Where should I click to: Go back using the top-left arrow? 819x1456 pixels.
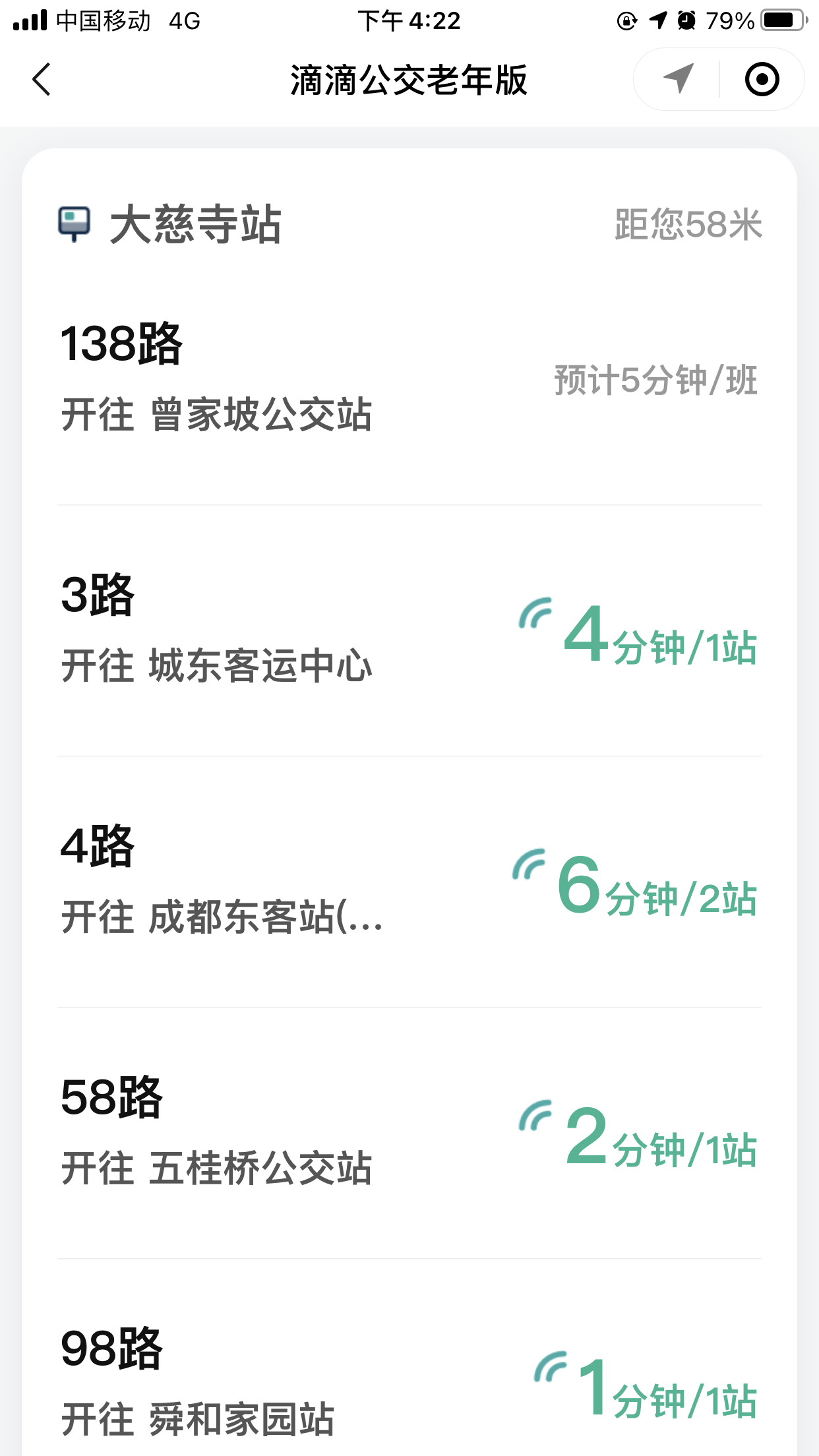[42, 80]
